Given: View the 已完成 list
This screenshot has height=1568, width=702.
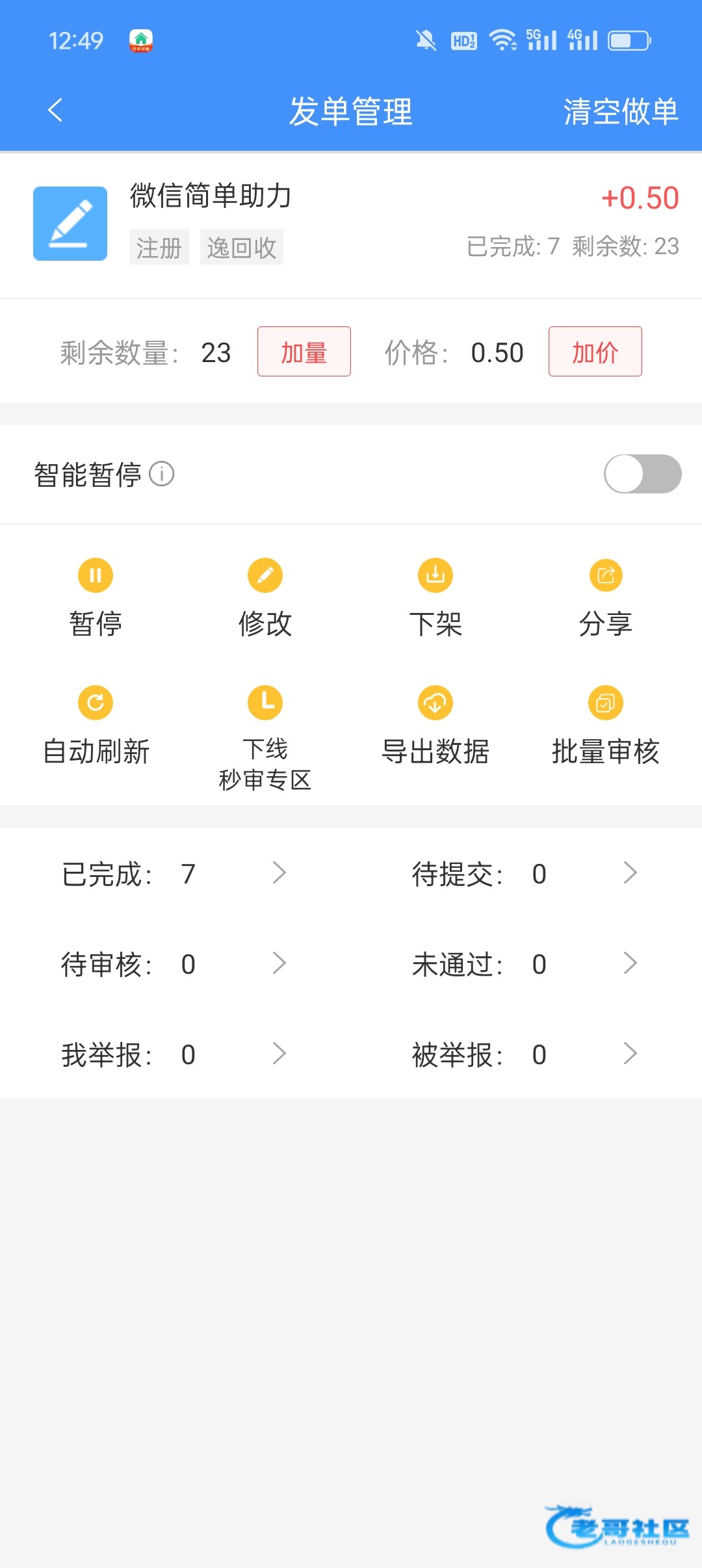Looking at the screenshot, I should coord(174,874).
